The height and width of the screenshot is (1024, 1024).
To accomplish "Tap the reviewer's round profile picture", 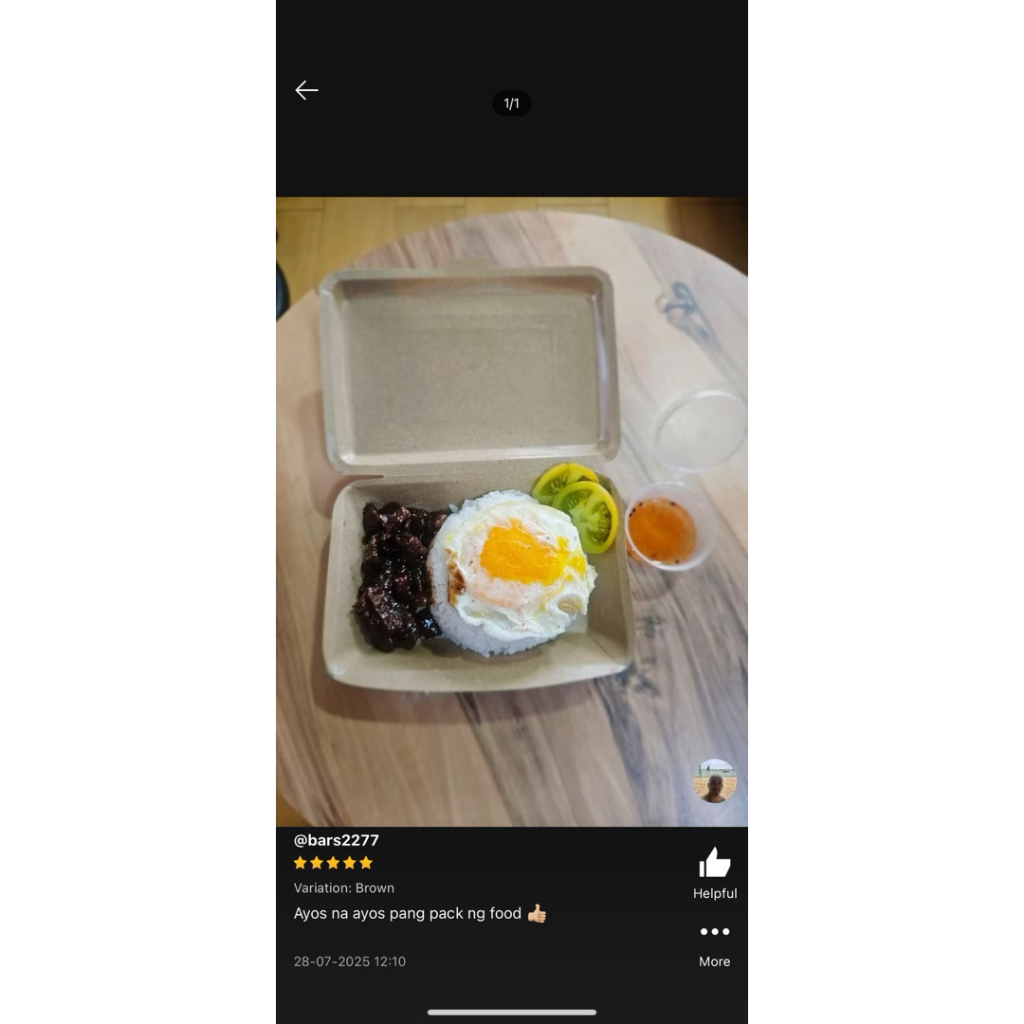I will (x=714, y=780).
